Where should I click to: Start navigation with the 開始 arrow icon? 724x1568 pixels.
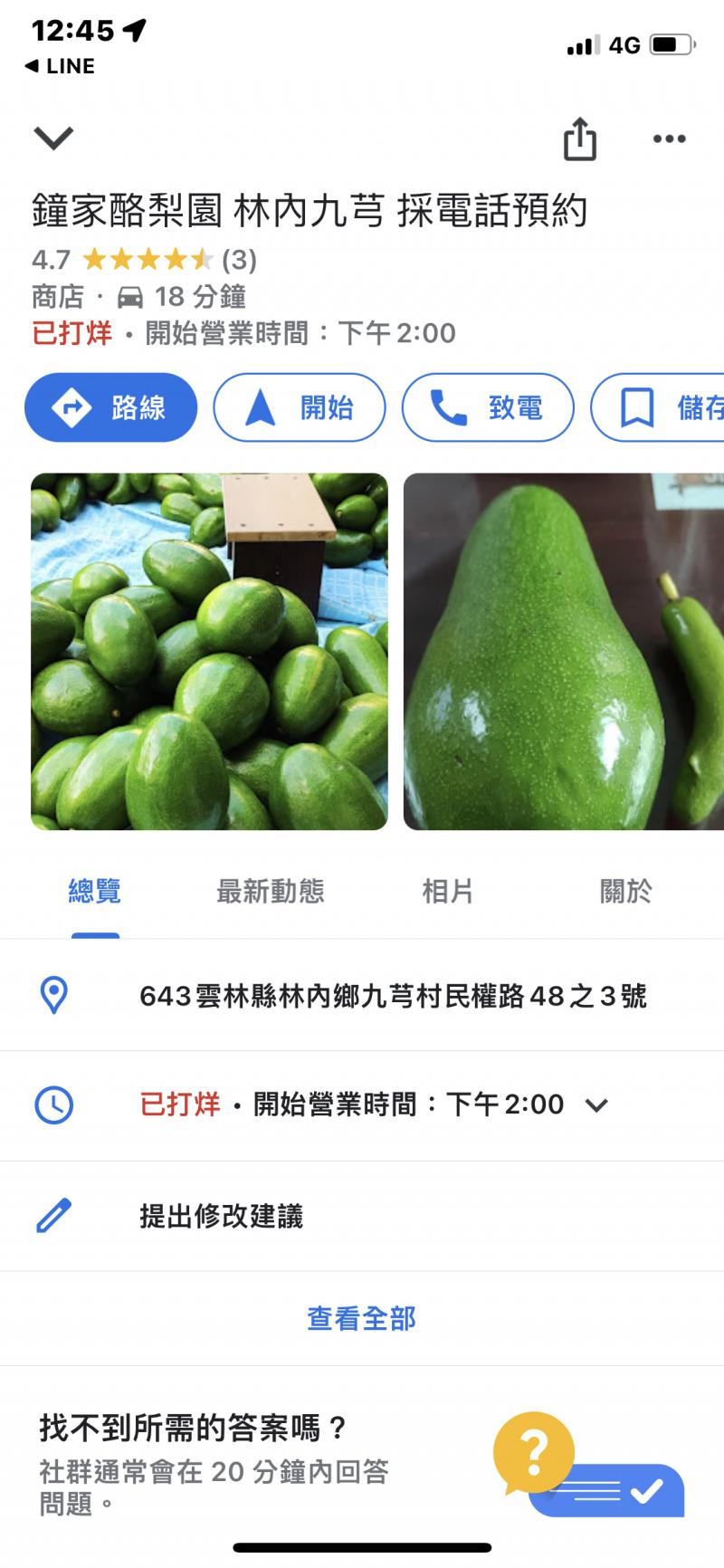260,408
